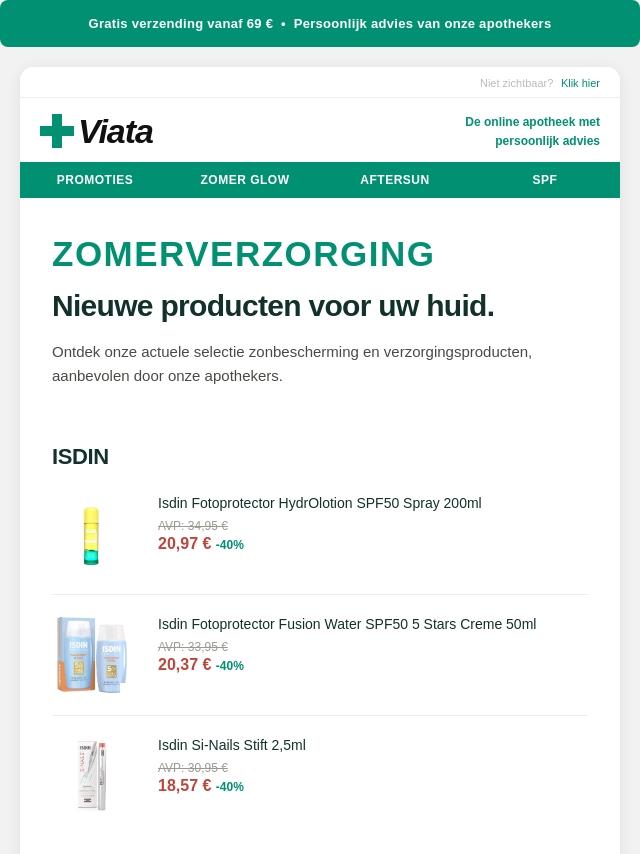Image resolution: width=640 pixels, height=854 pixels.
Task: Select the Aftersun menu item
Action: pyautogui.click(x=395, y=180)
